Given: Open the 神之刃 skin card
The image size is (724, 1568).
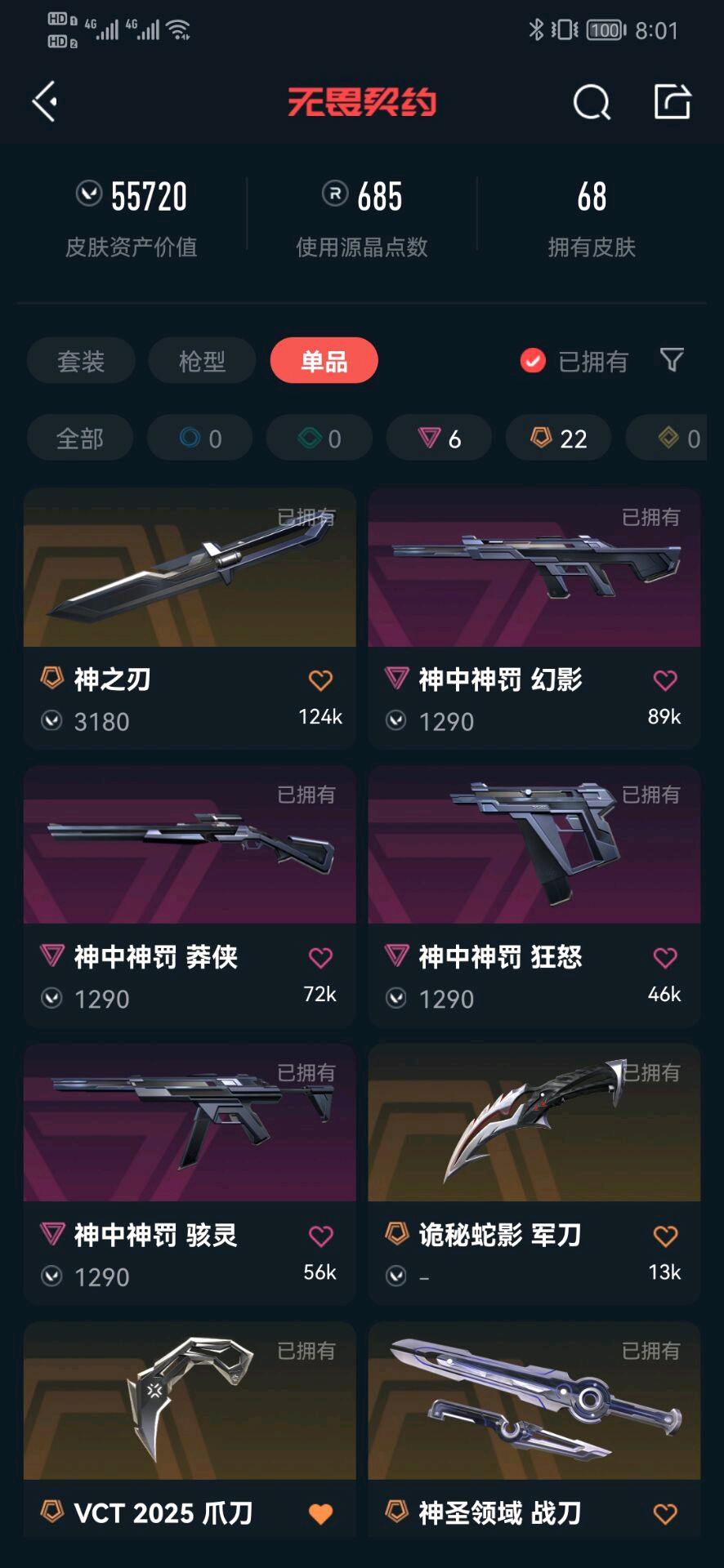Looking at the screenshot, I should click(190, 618).
